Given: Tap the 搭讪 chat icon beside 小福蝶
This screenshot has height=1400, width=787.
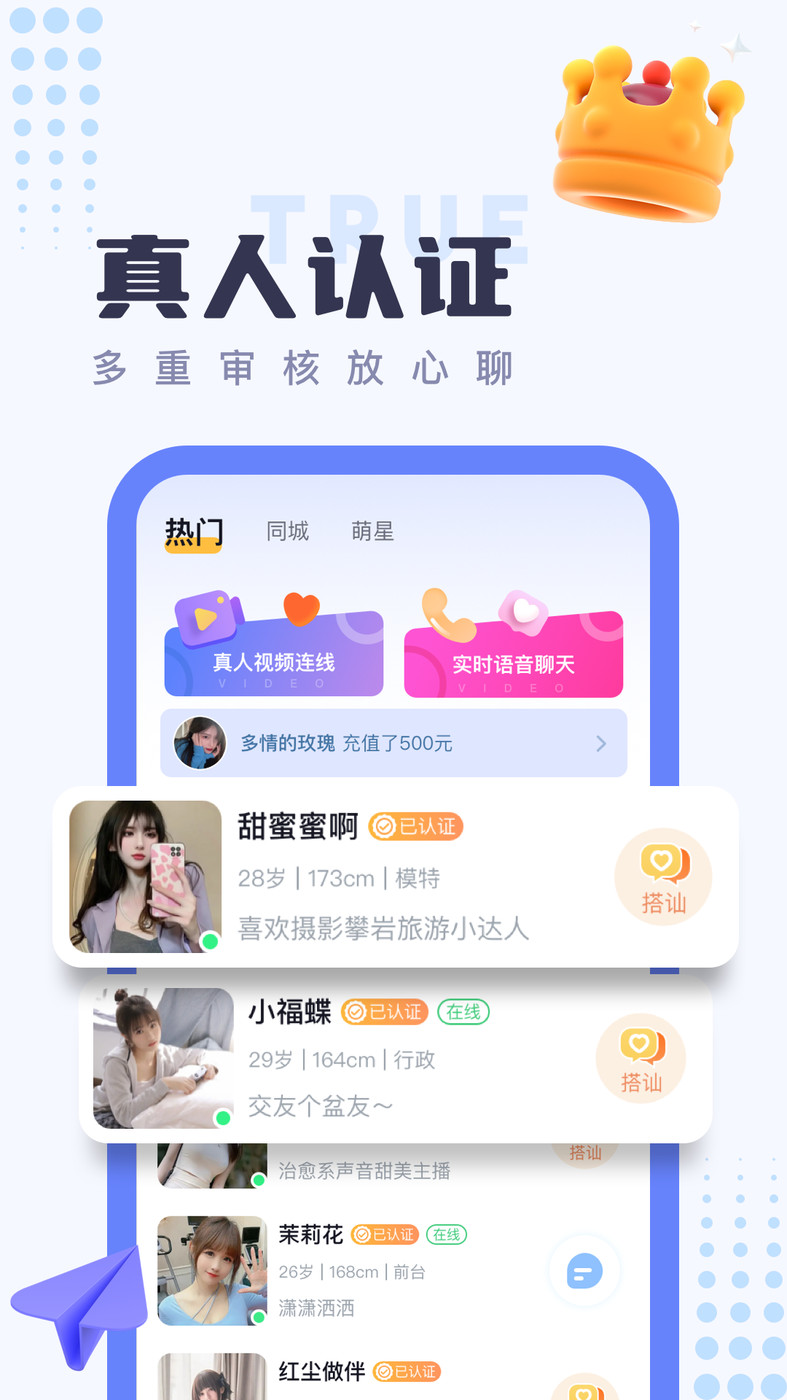Looking at the screenshot, I should point(640,1058).
